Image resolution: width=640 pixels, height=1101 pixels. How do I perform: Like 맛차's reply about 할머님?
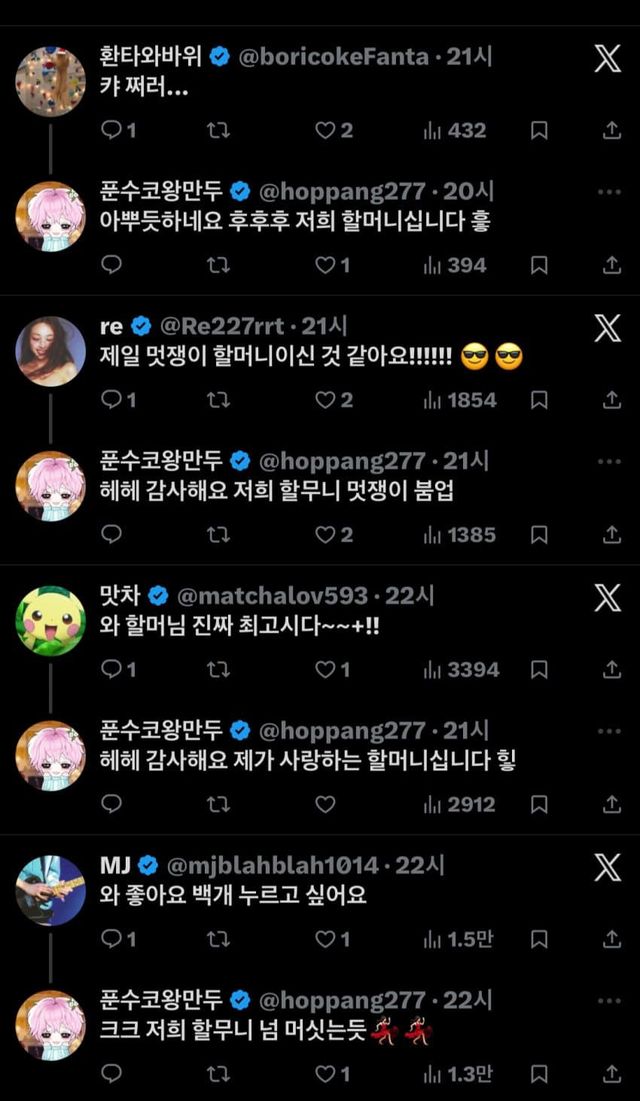tap(325, 670)
